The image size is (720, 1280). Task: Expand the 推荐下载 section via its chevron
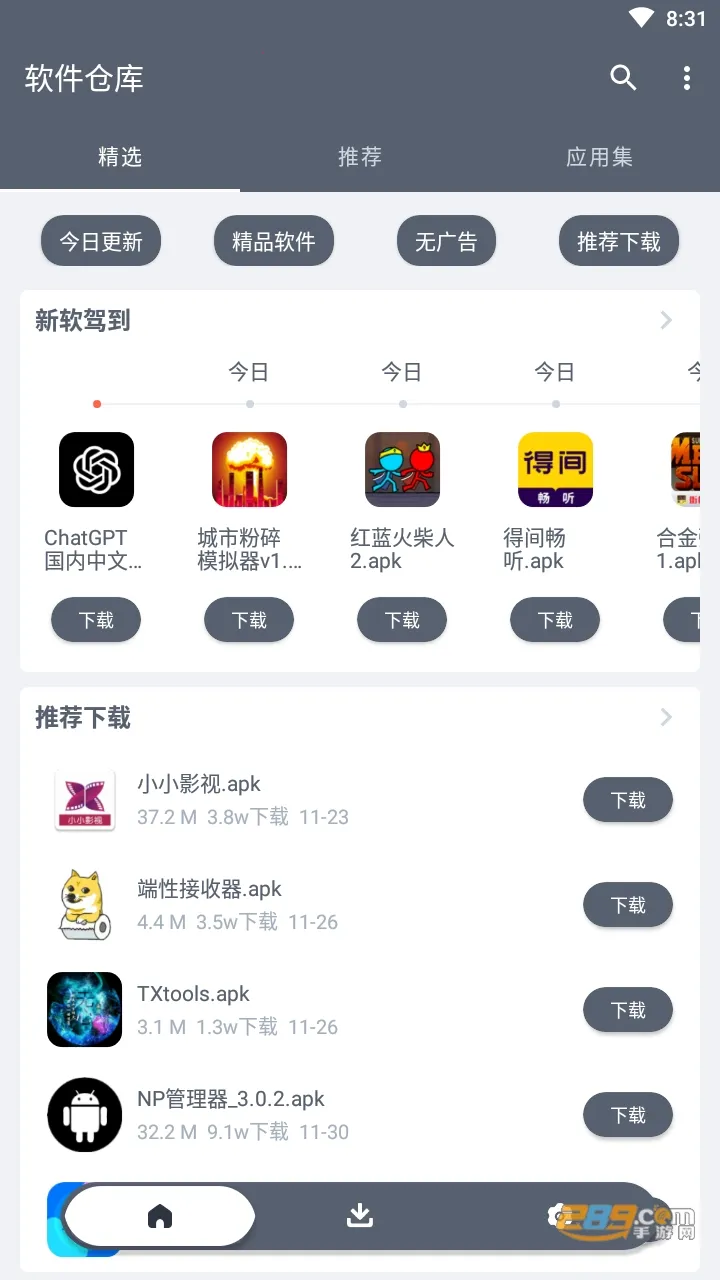[x=665, y=717]
